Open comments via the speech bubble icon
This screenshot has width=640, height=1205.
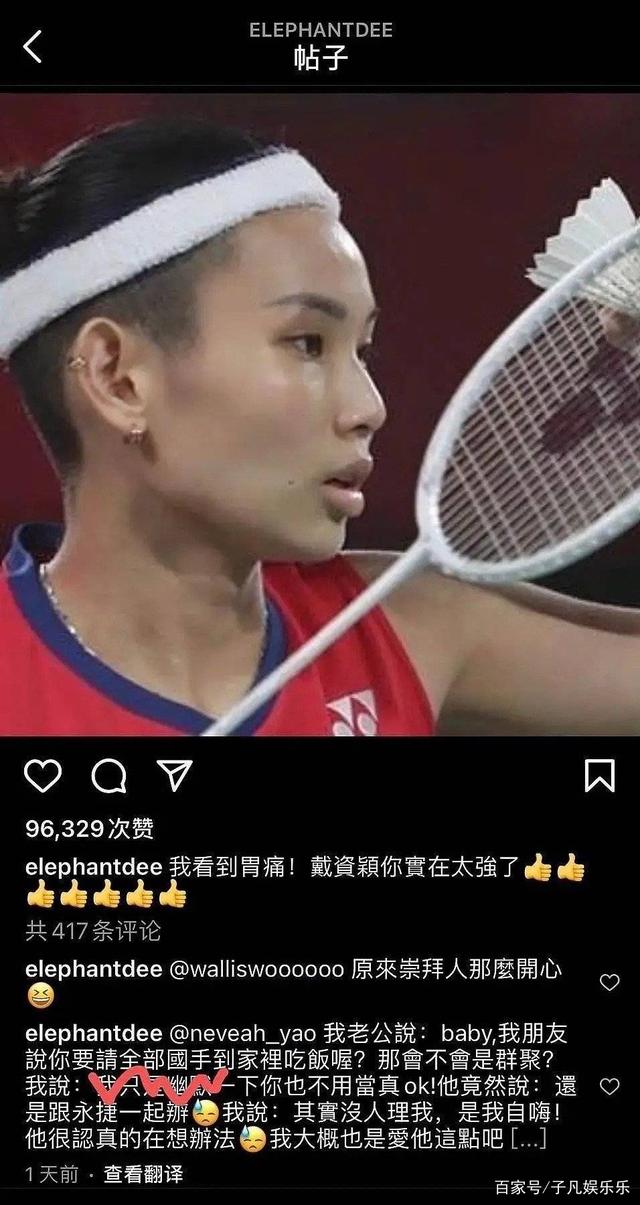pyautogui.click(x=108, y=775)
